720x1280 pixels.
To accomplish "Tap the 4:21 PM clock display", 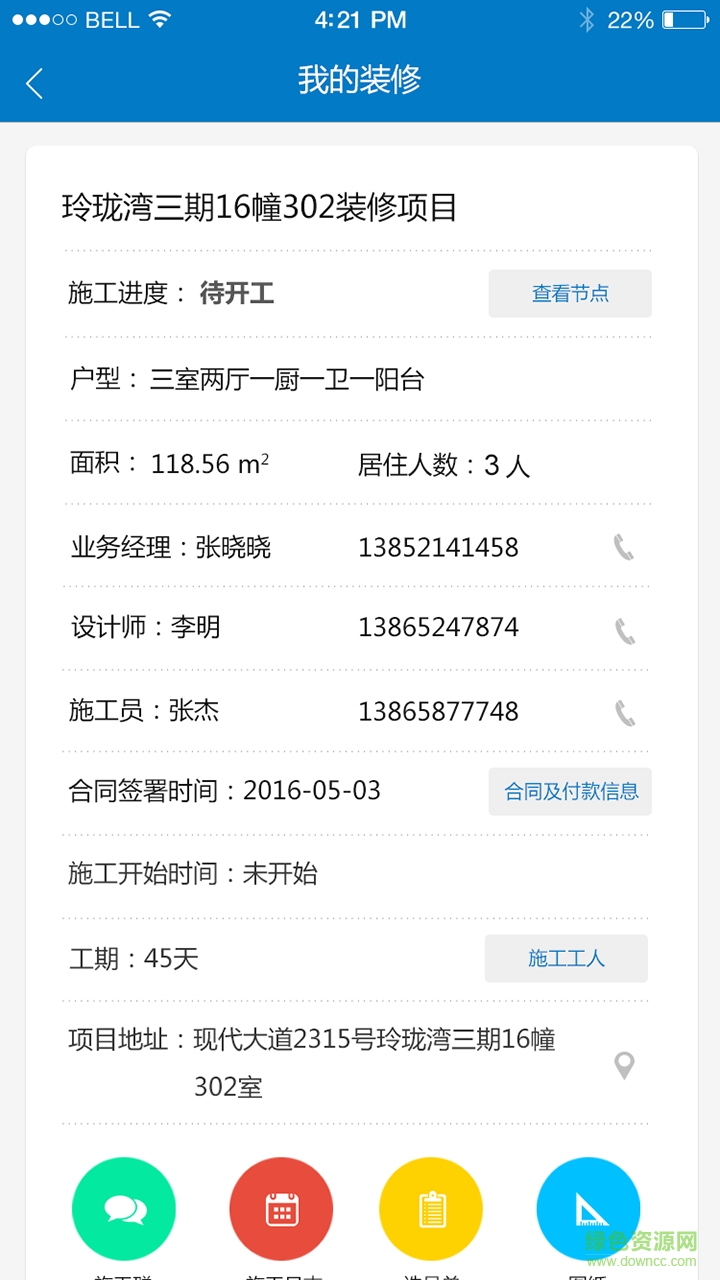I will [x=360, y=19].
